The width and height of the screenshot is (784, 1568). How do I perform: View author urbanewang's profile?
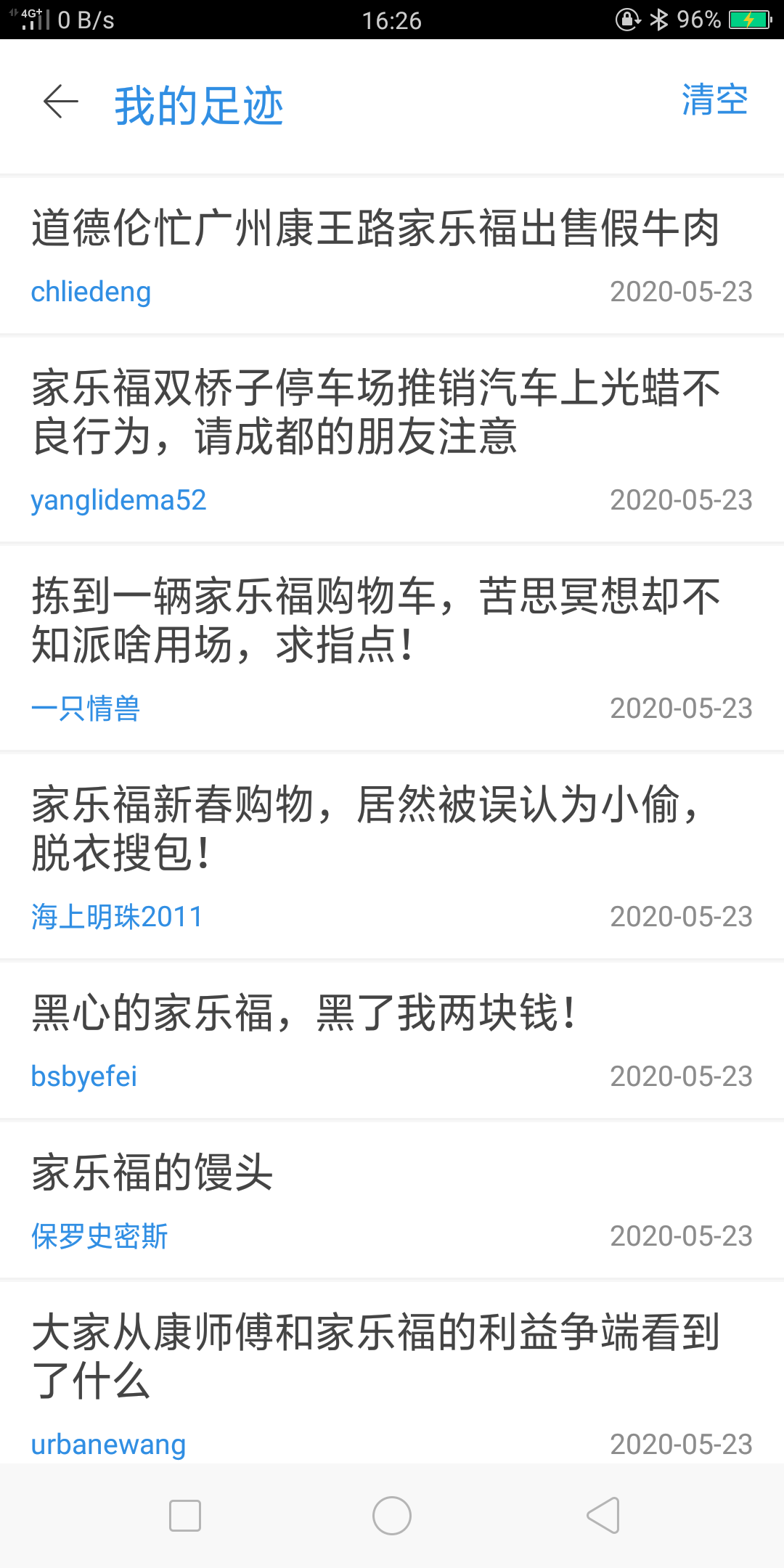tap(108, 1445)
